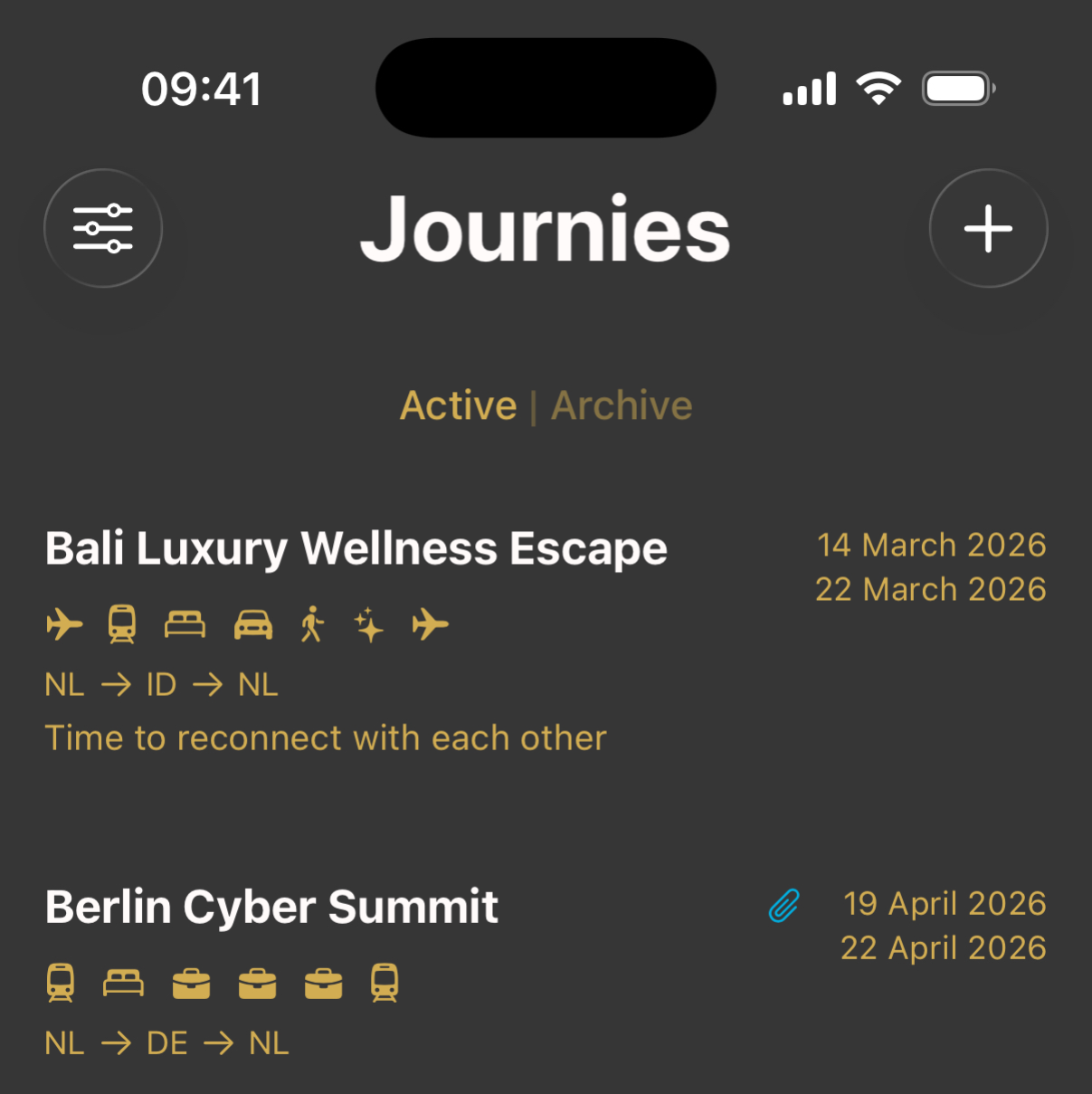Add a new journey with the plus button
The width and height of the screenshot is (1092, 1094).
988,228
